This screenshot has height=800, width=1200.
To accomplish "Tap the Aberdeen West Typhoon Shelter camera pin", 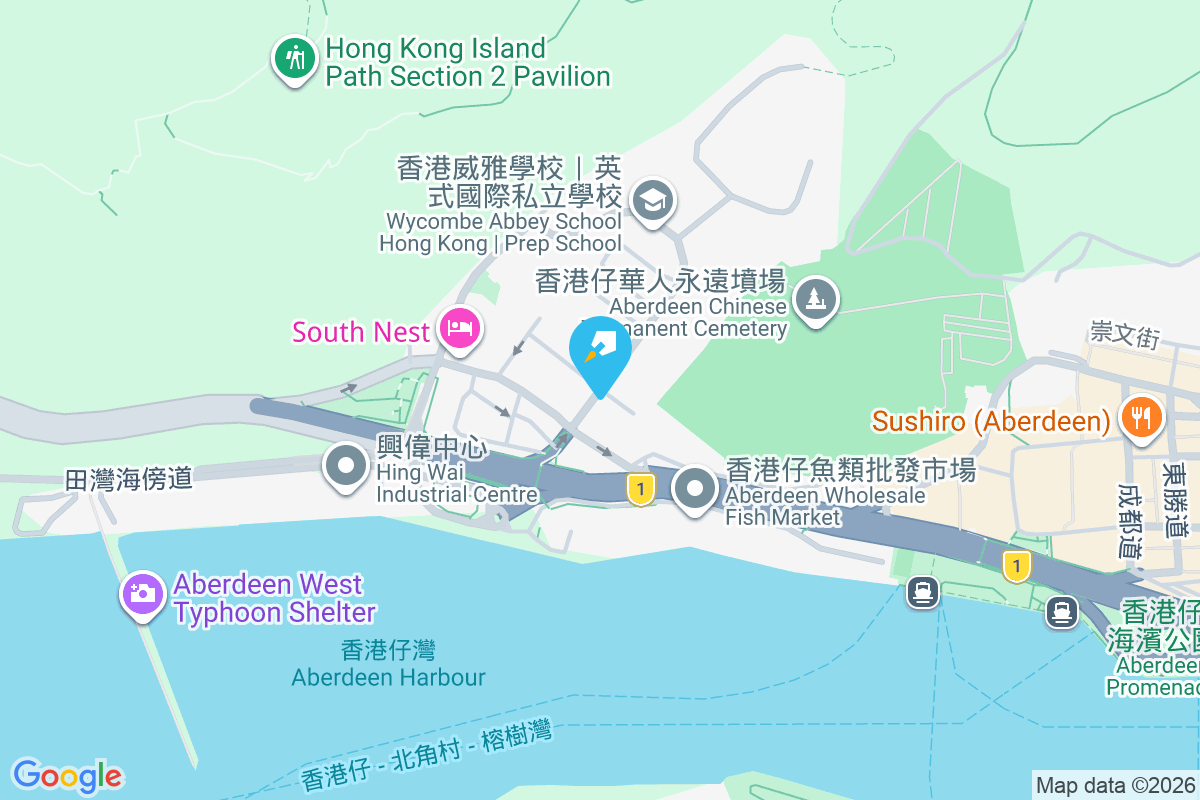I will 142,593.
